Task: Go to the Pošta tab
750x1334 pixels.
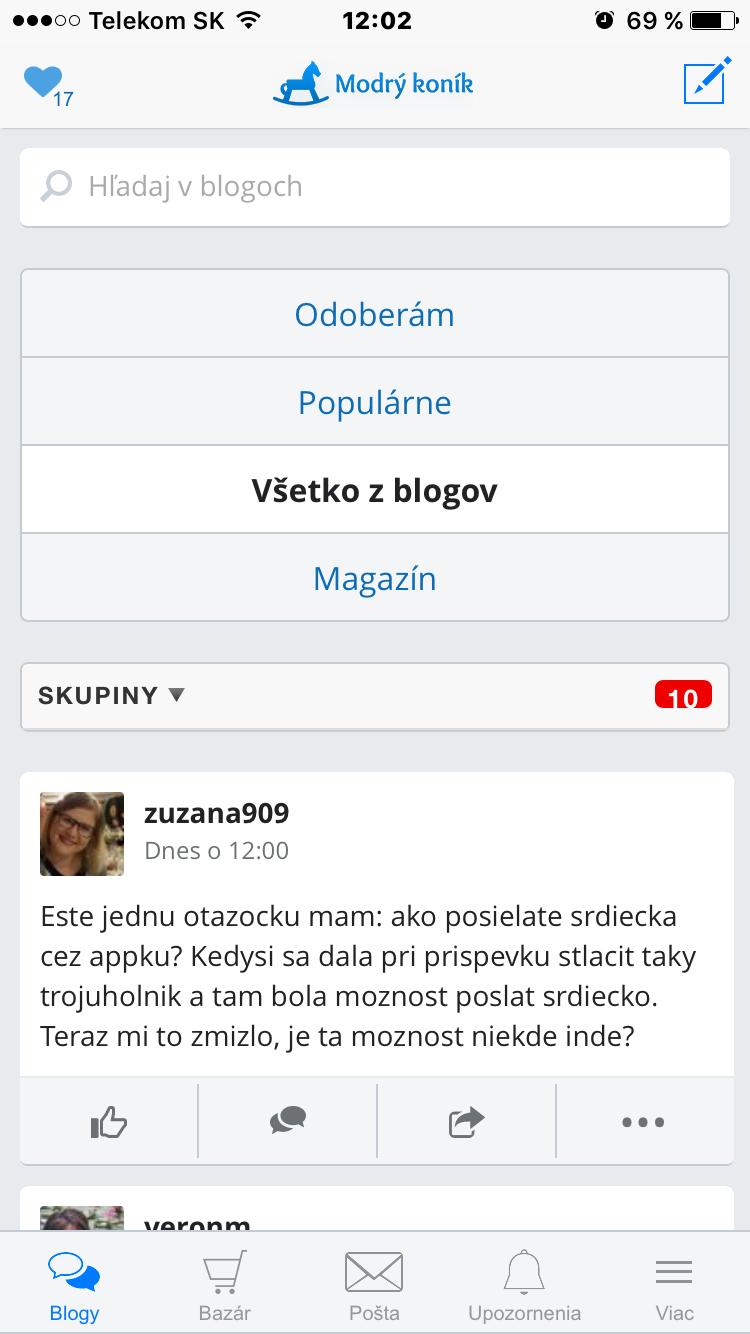Action: coord(374,1285)
